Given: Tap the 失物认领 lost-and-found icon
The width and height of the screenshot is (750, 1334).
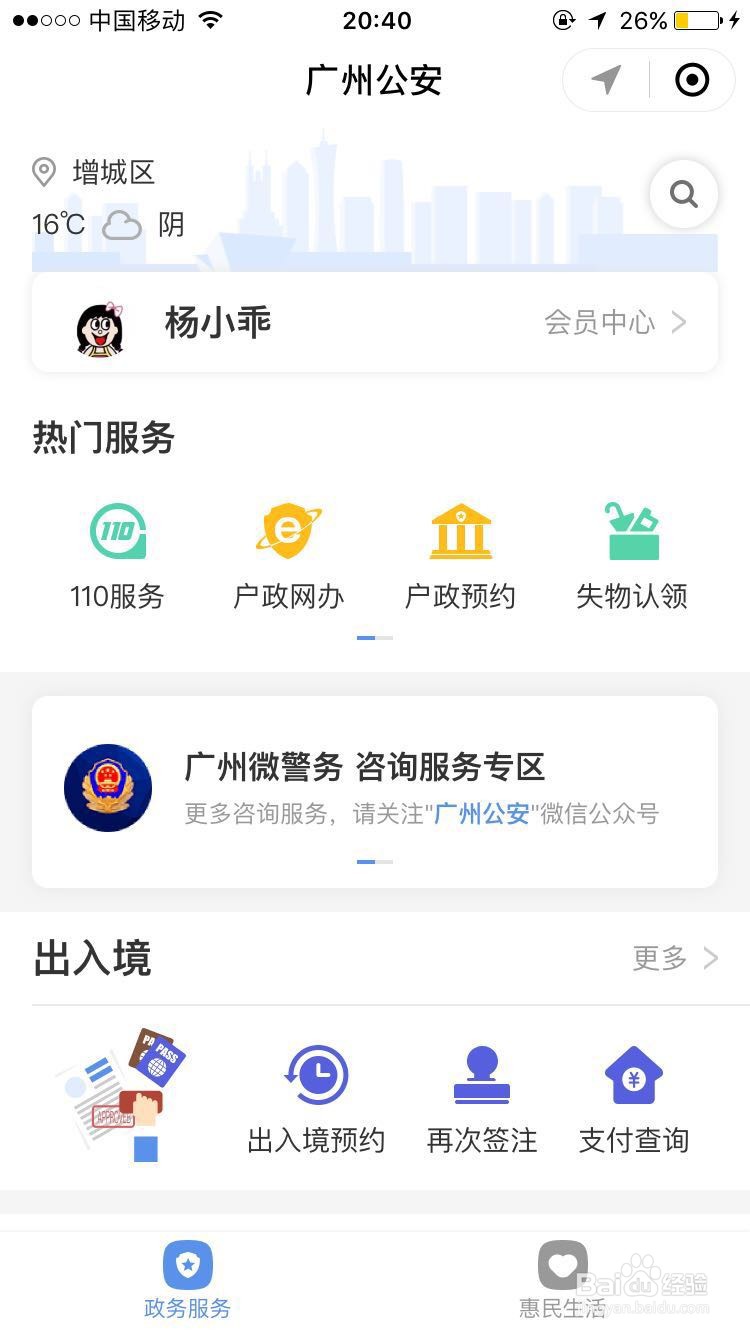Looking at the screenshot, I should pos(632,531).
